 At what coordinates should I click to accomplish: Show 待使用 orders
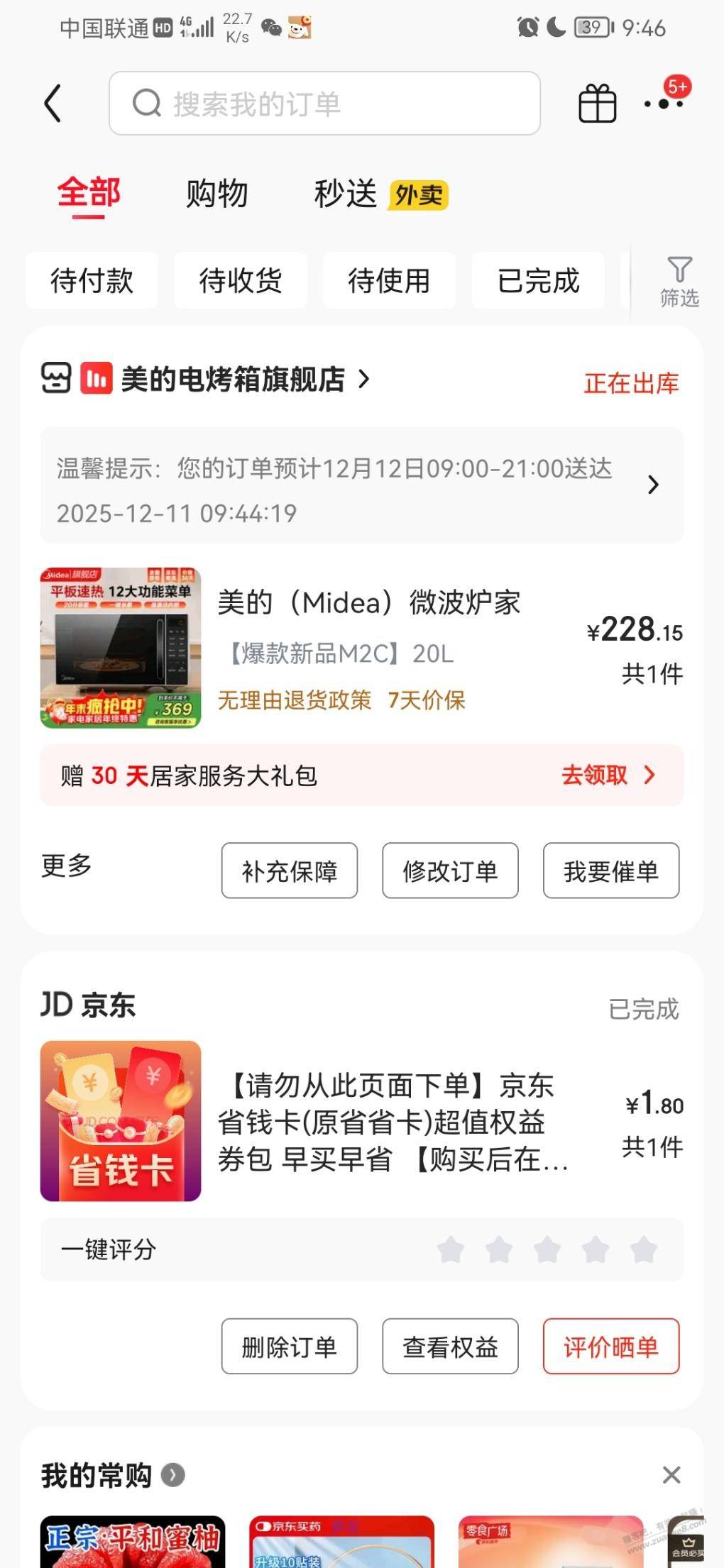point(389,281)
